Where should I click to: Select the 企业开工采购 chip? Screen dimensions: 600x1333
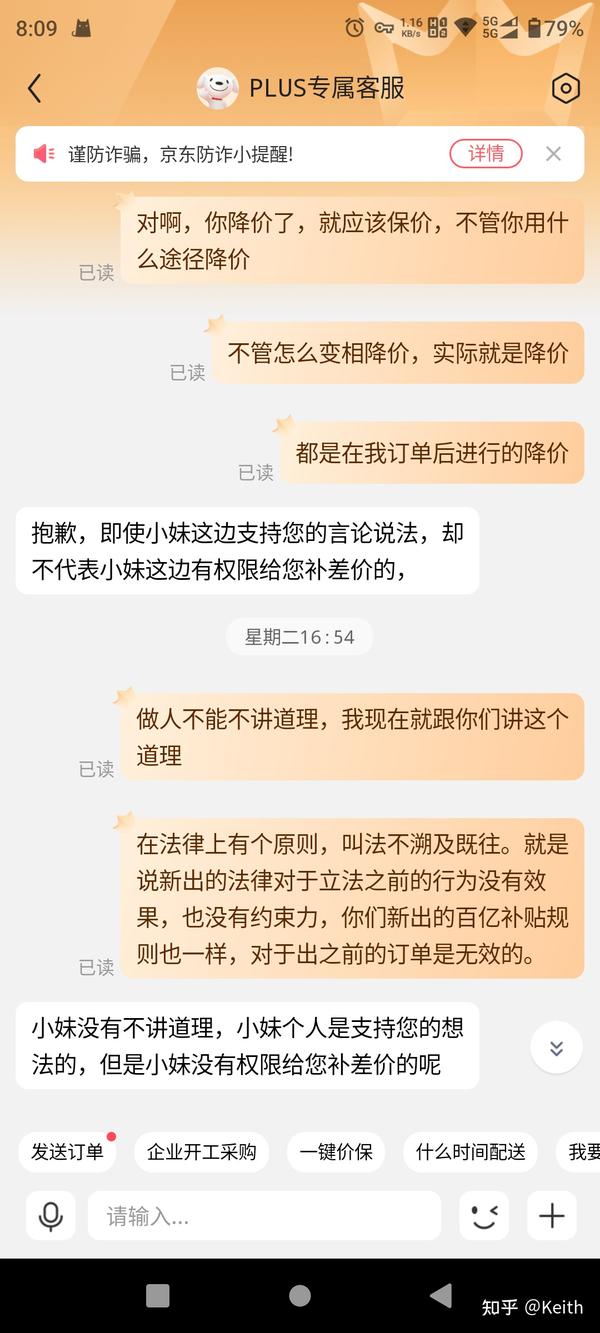[201, 1152]
